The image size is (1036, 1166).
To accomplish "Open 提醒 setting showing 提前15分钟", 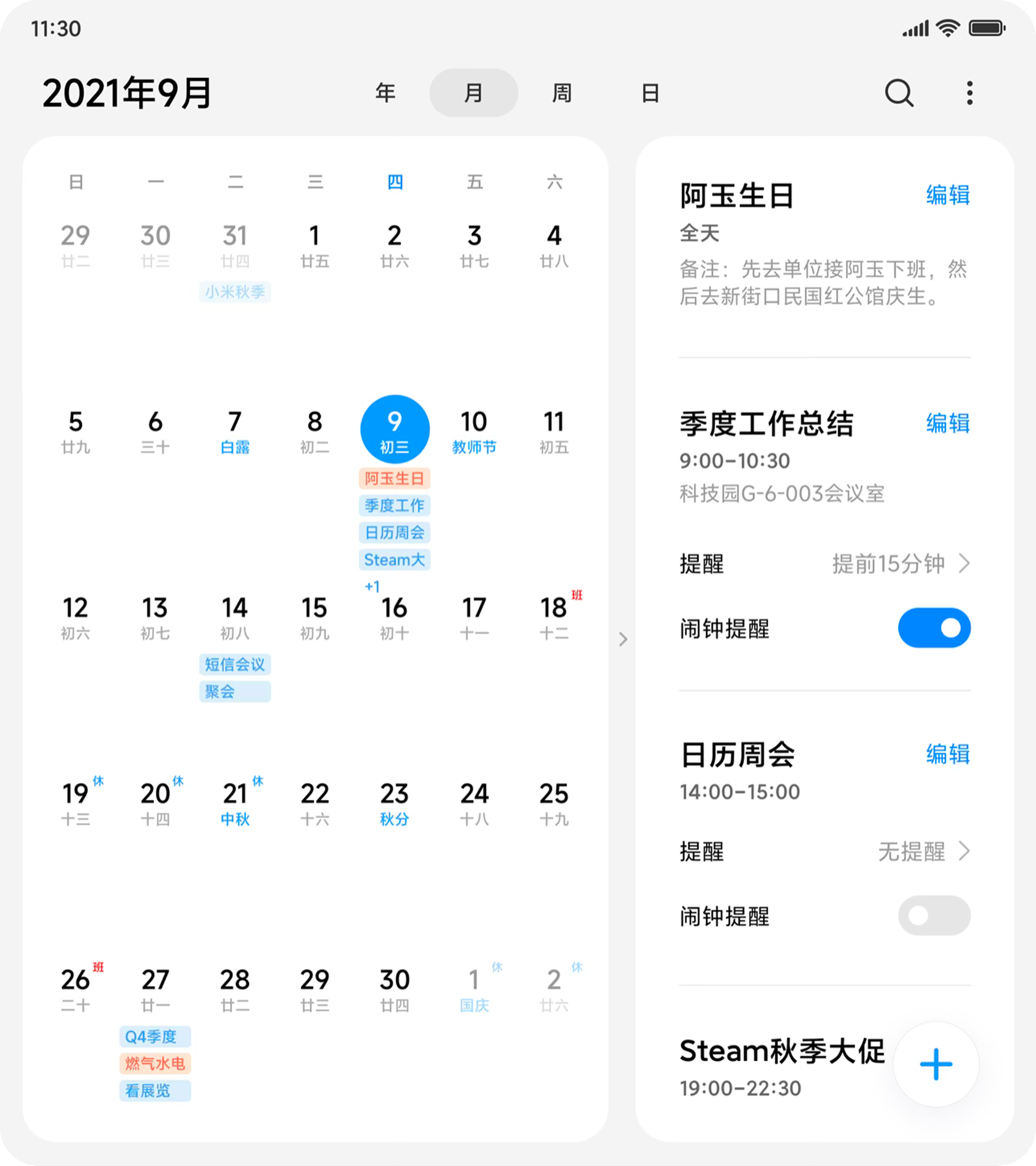I will (x=901, y=564).
